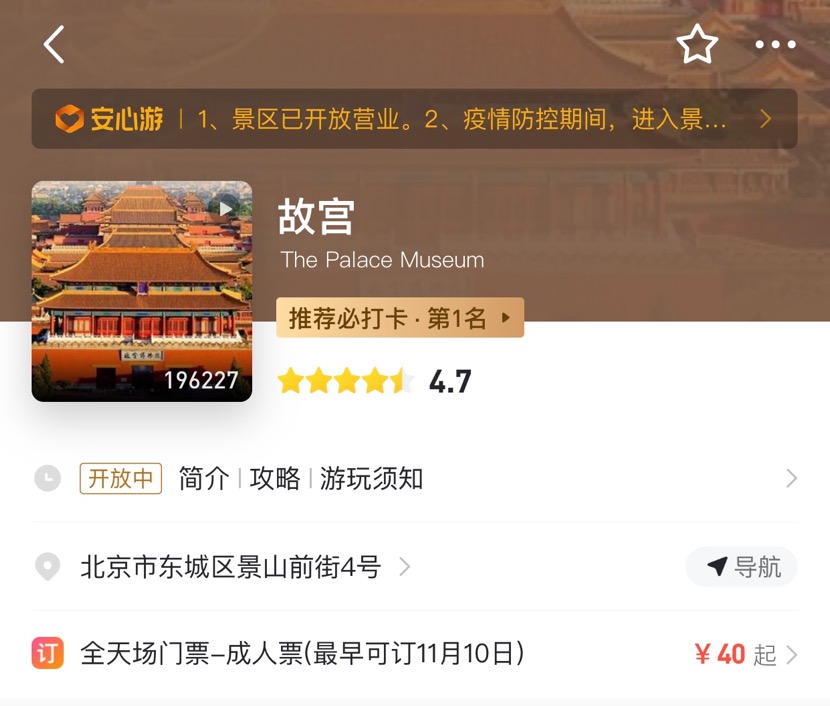Screen dimensions: 830x706
Task: Open the three-dot overflow menu
Action: click(x=775, y=45)
